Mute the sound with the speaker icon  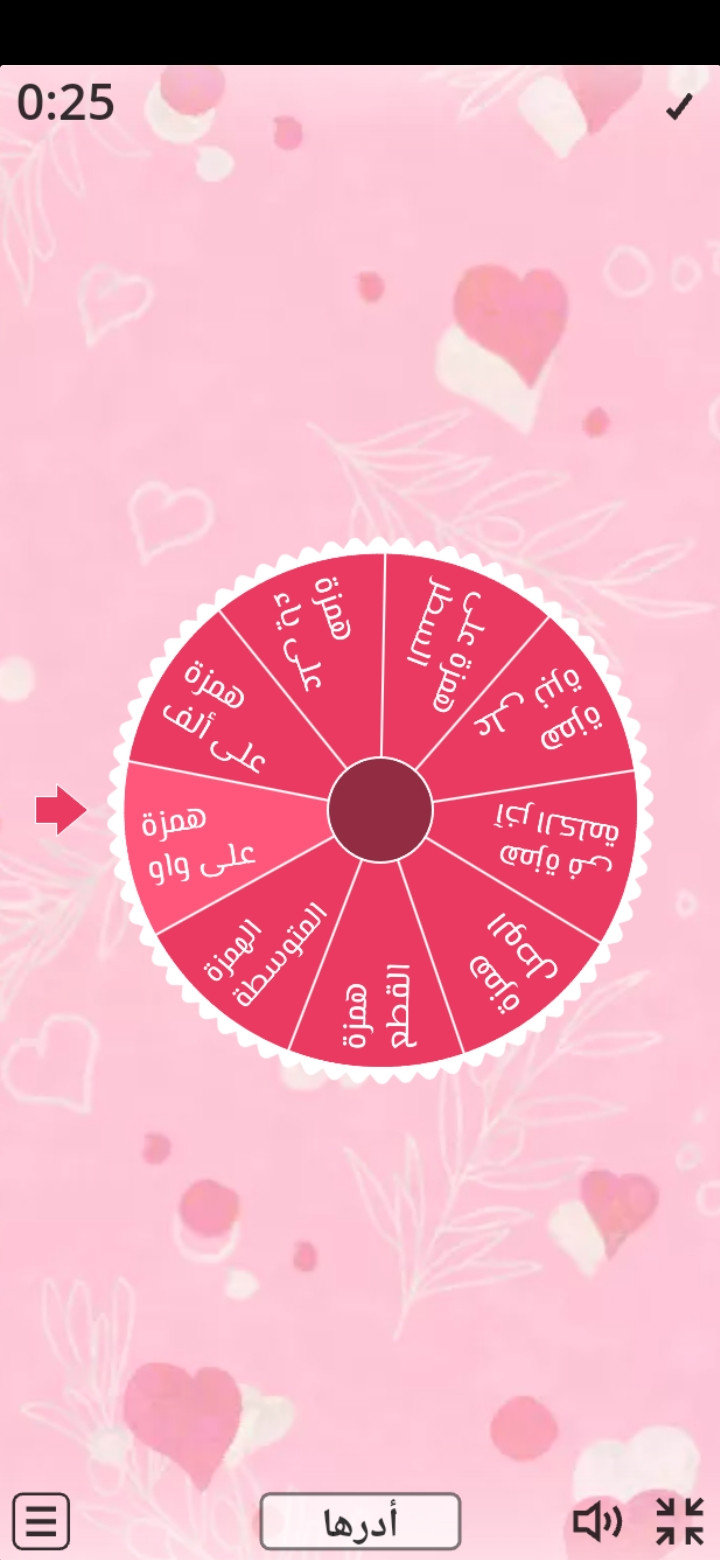(596, 1522)
